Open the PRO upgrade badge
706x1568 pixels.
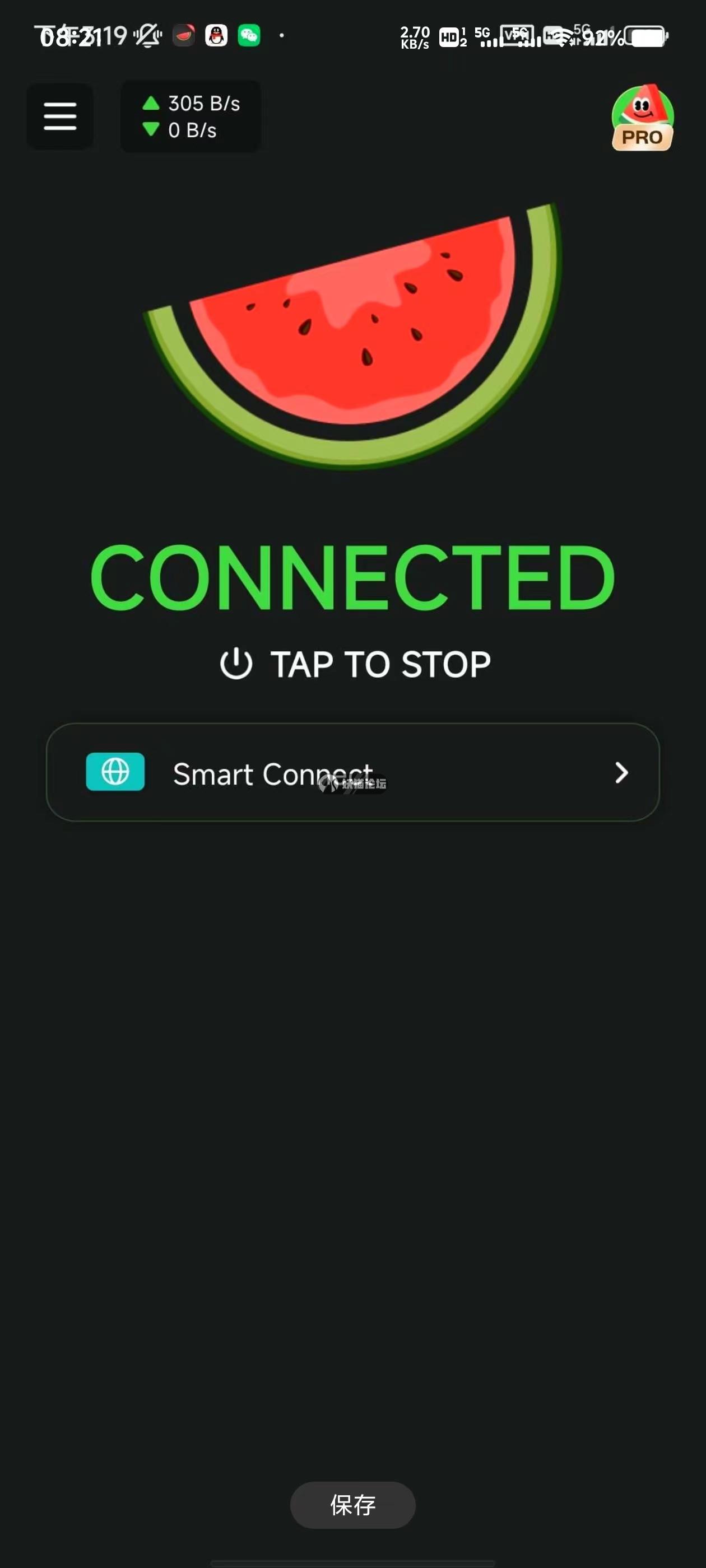(642, 118)
